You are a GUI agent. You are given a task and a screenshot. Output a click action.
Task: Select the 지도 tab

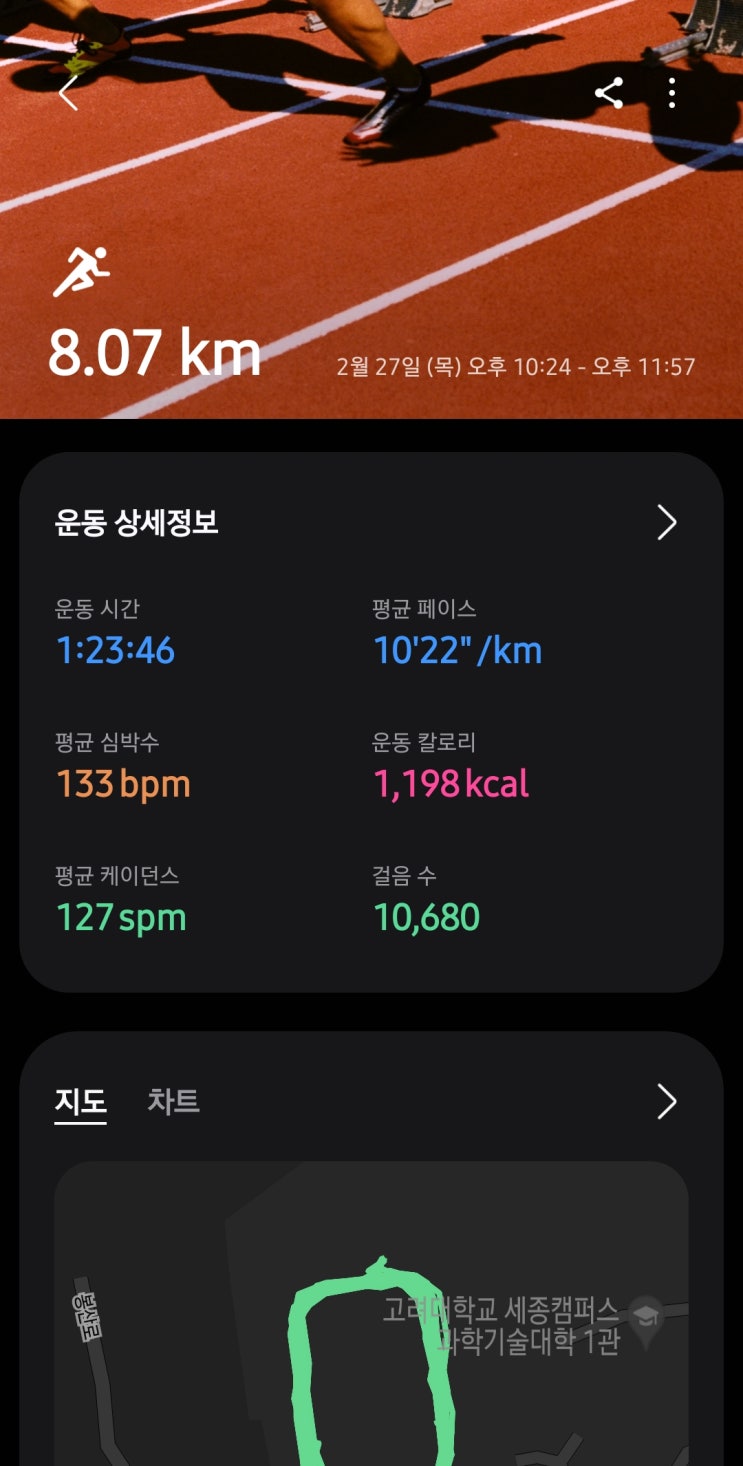tap(80, 1102)
